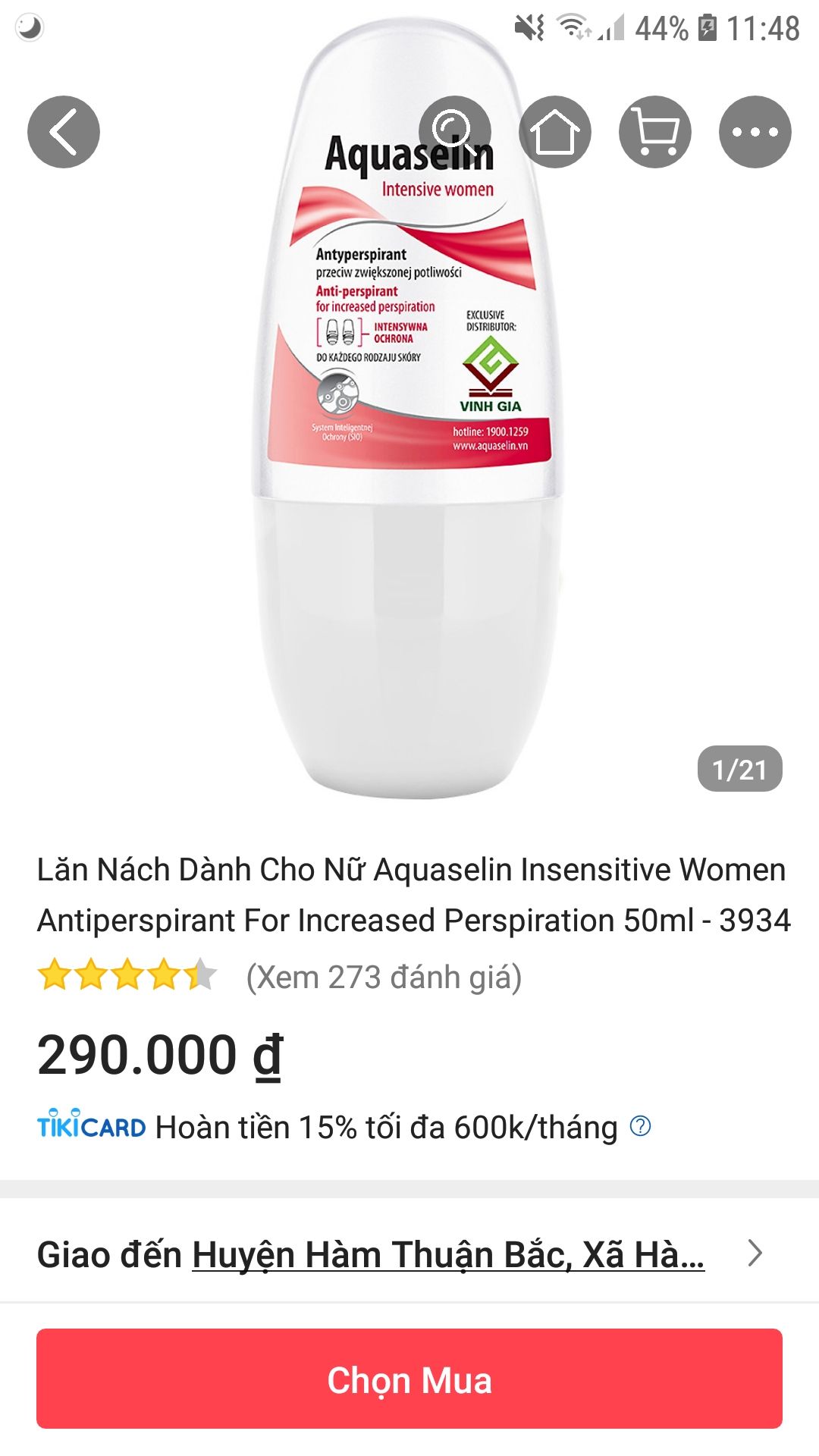Open the three-dot overflow menu
819x1456 pixels.
tap(755, 132)
